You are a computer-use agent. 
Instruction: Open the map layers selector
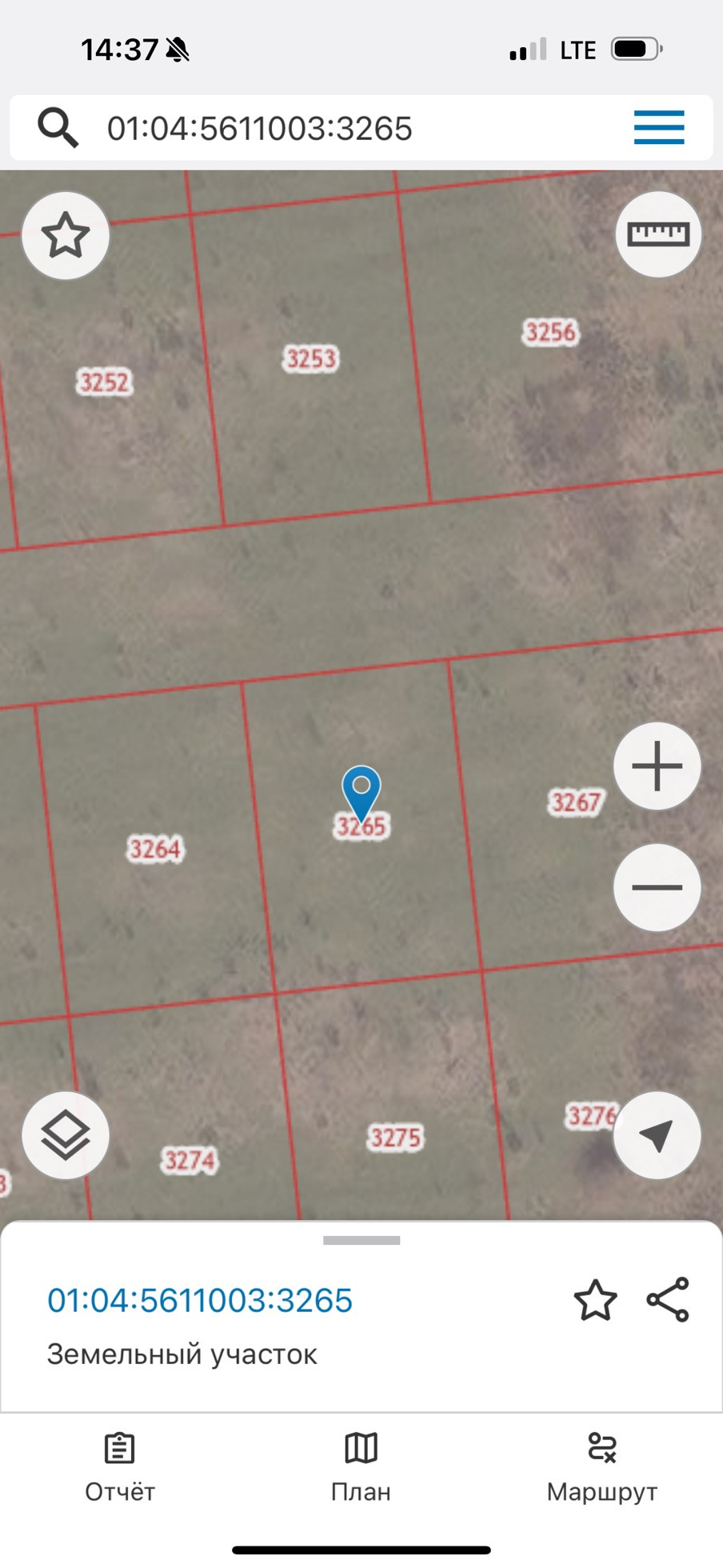click(66, 1135)
